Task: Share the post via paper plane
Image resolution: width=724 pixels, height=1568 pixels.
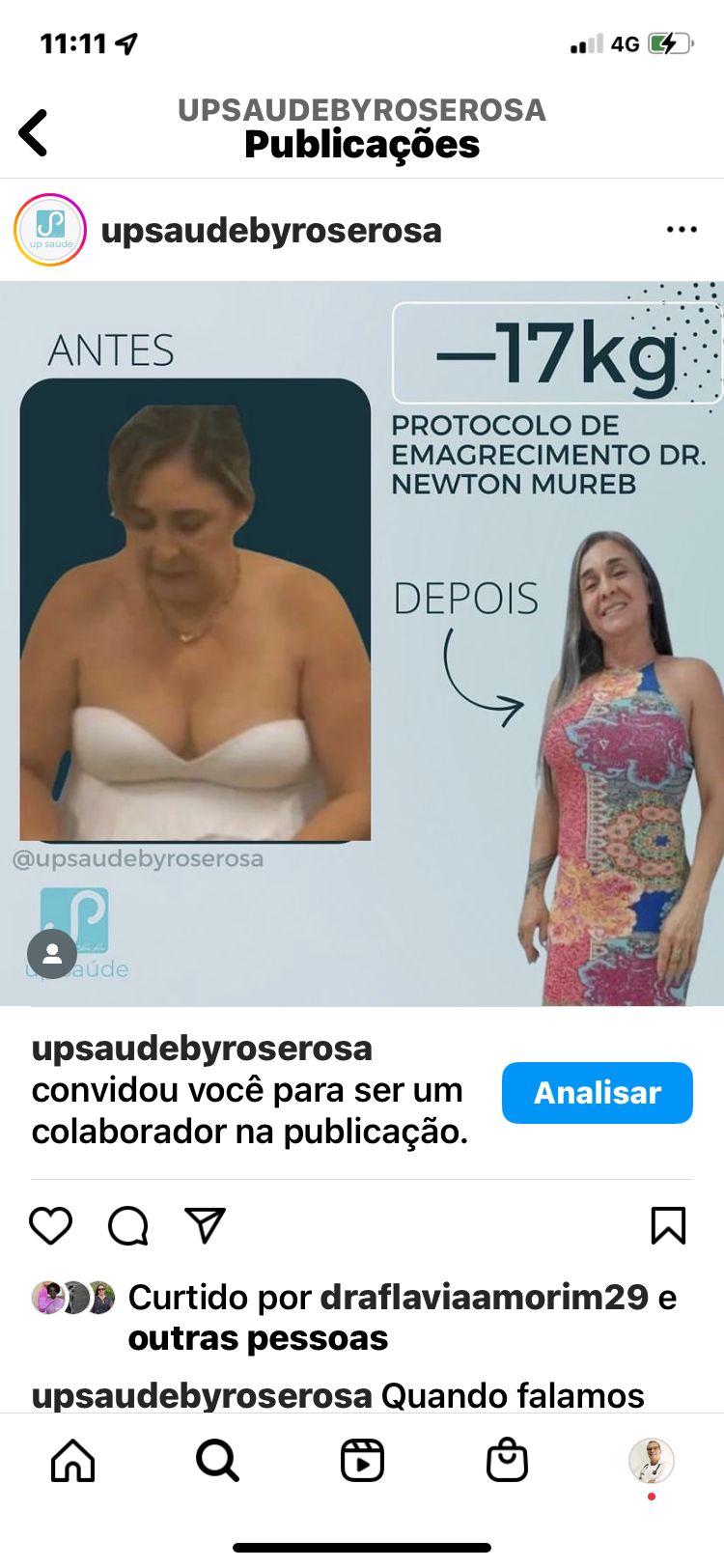Action: point(205,1225)
